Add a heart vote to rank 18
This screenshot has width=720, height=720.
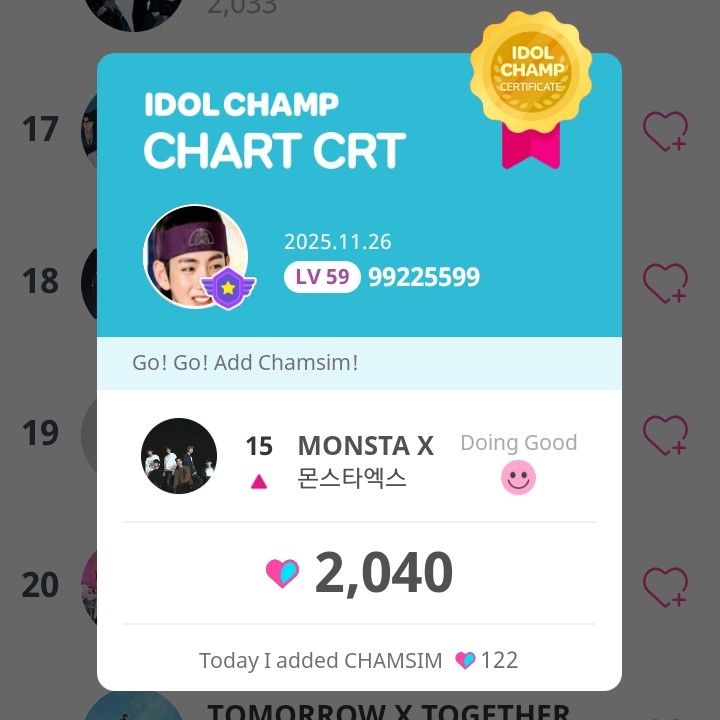(665, 283)
